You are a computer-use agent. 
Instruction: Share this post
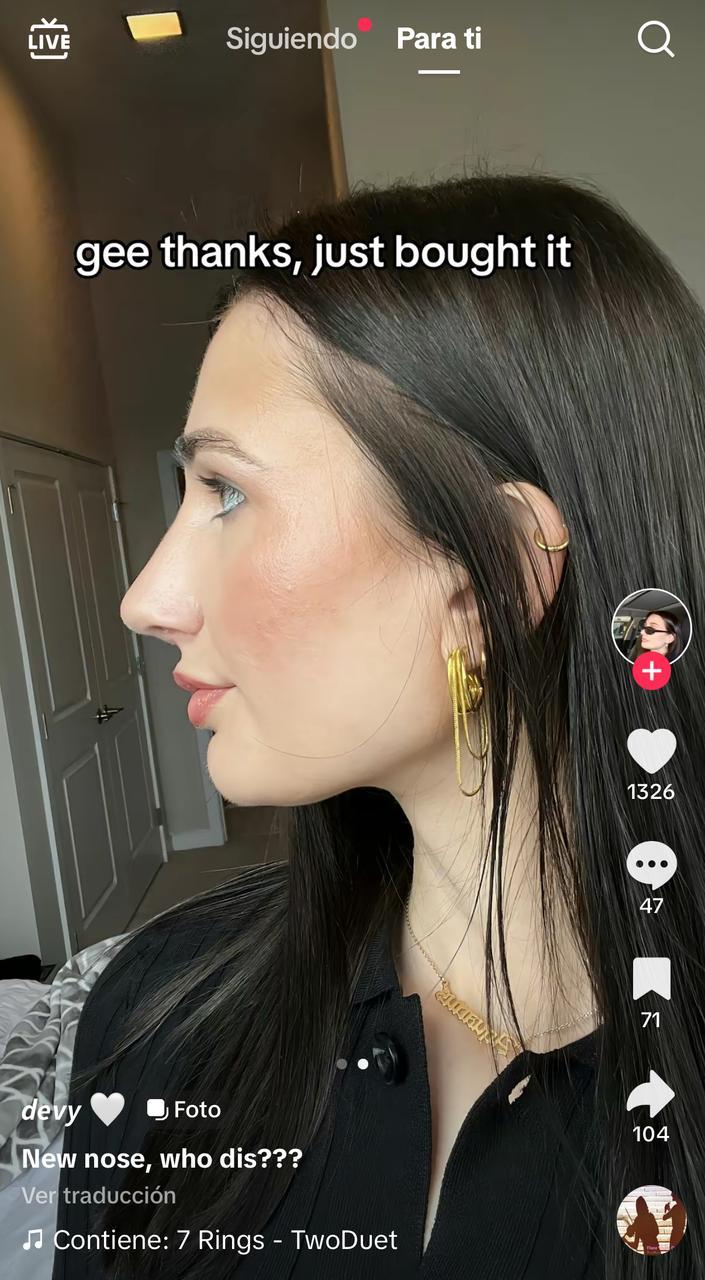pyautogui.click(x=651, y=1094)
